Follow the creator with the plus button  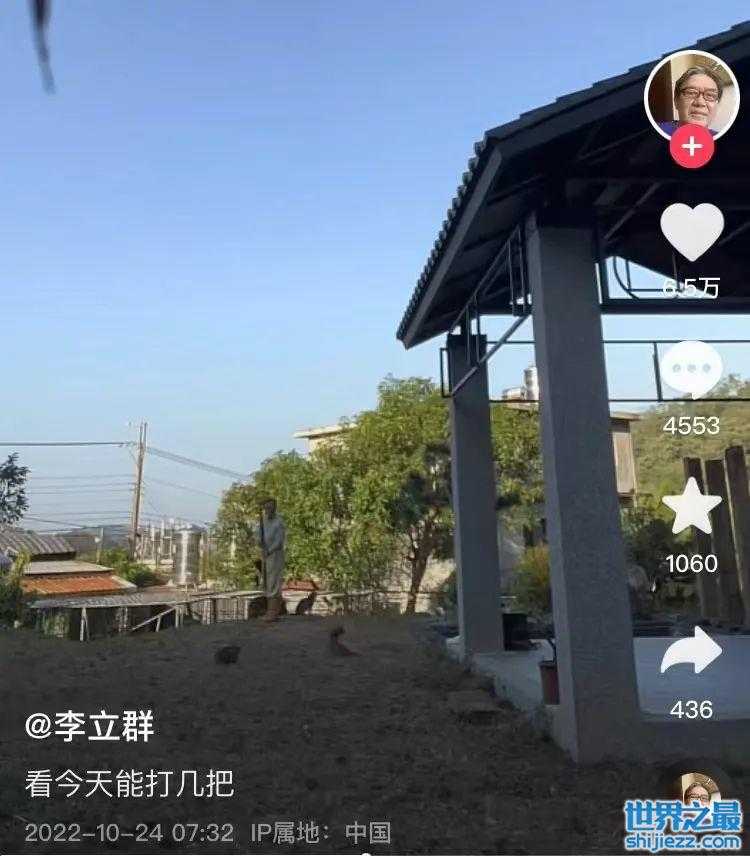tap(691, 148)
